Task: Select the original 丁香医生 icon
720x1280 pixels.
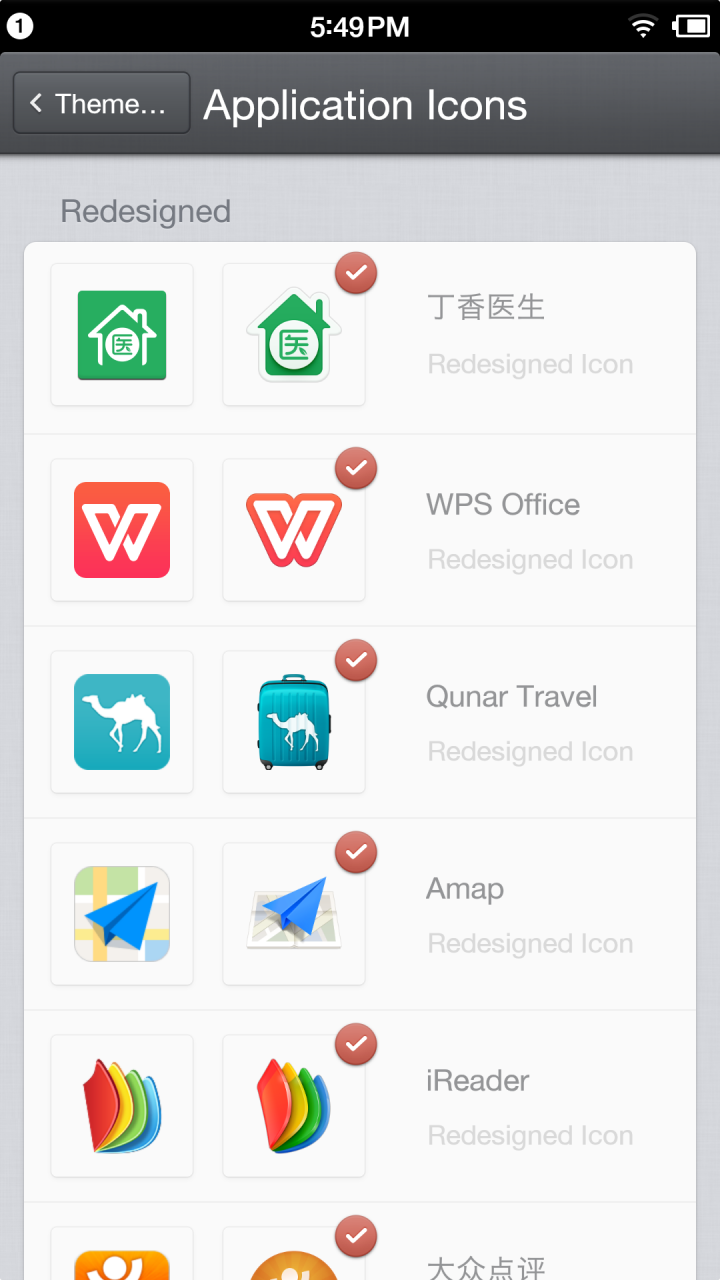Action: pyautogui.click(x=122, y=335)
